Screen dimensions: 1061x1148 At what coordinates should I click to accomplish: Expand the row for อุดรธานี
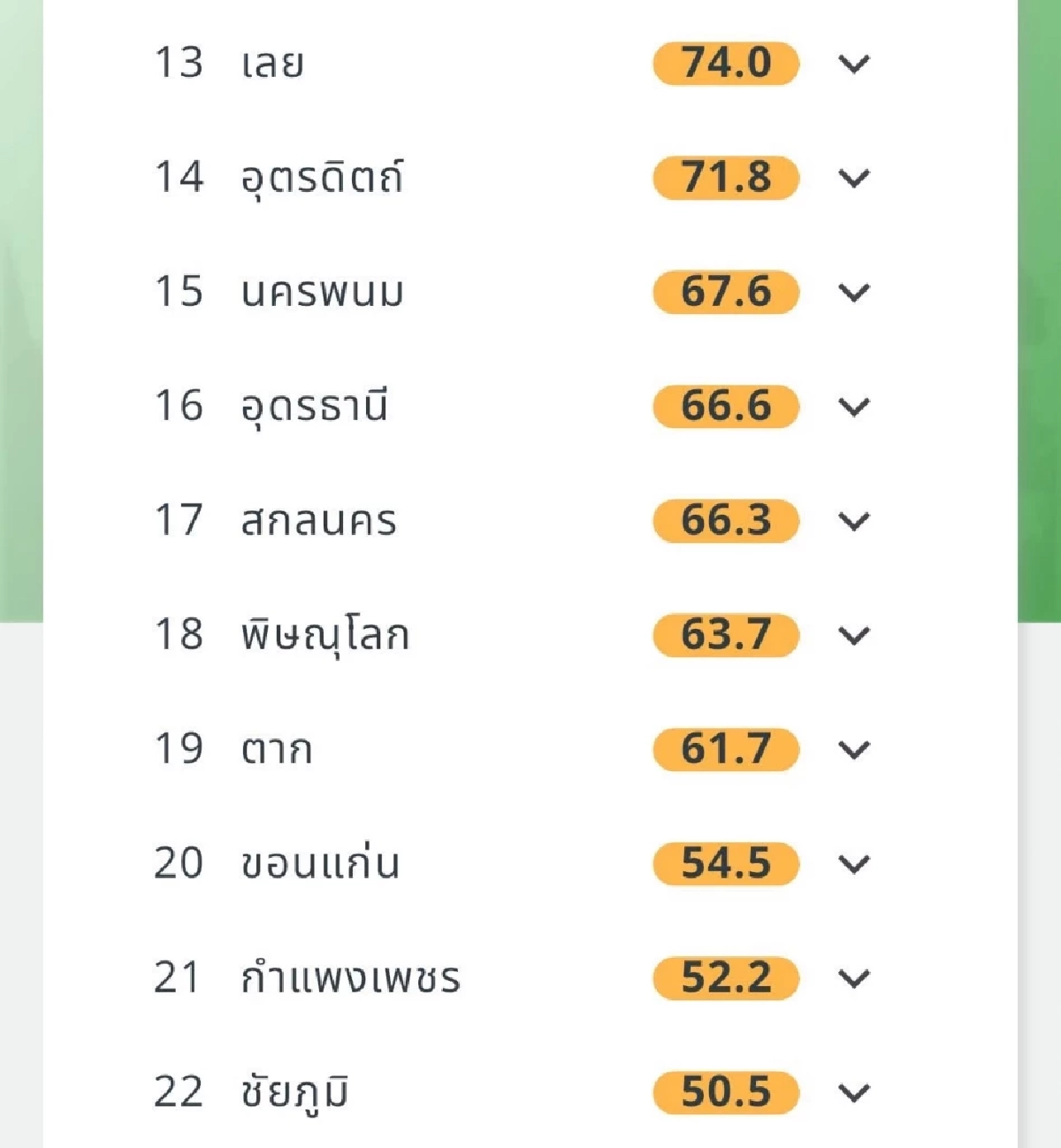pos(851,407)
